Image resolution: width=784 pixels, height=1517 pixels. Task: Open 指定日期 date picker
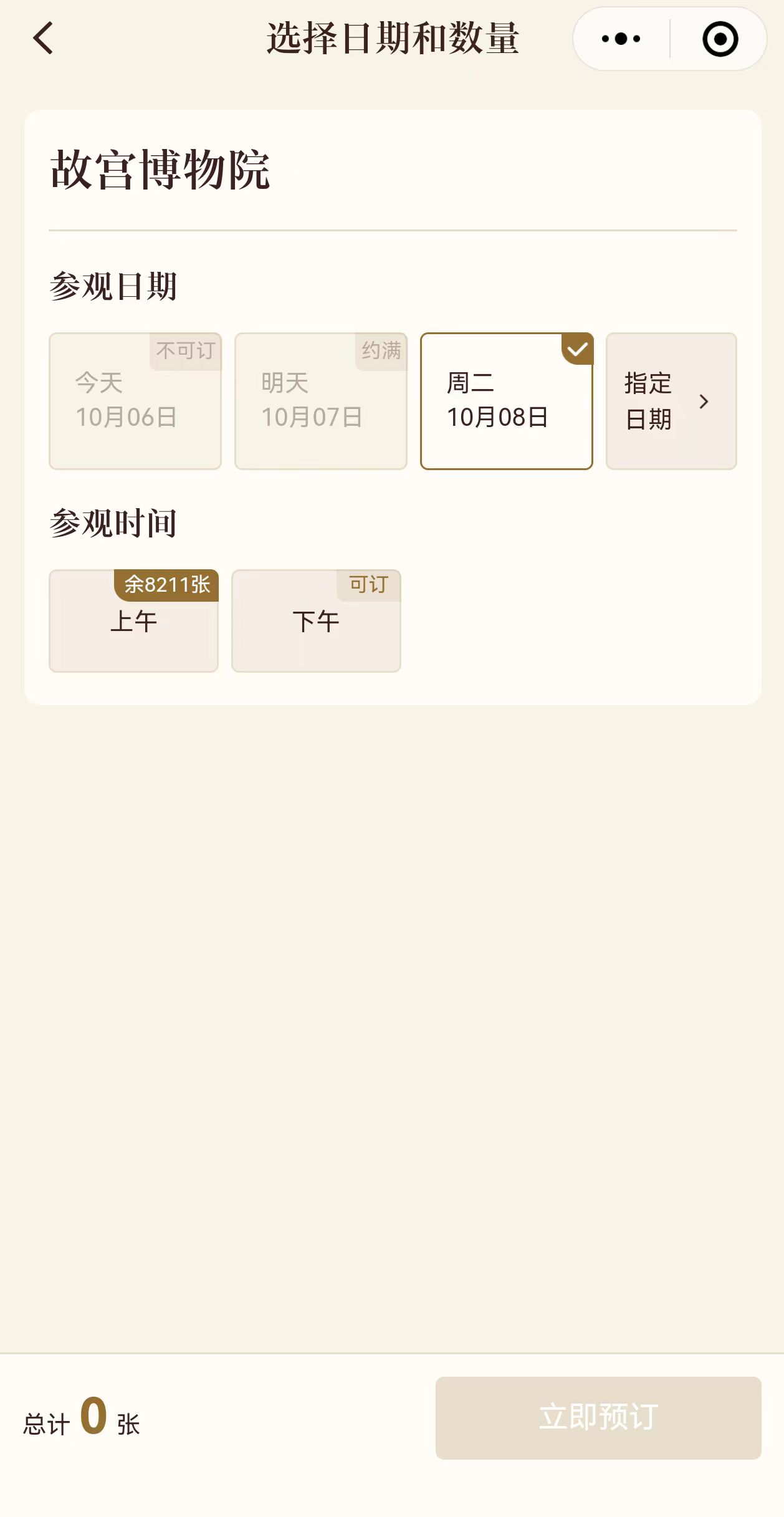click(671, 401)
